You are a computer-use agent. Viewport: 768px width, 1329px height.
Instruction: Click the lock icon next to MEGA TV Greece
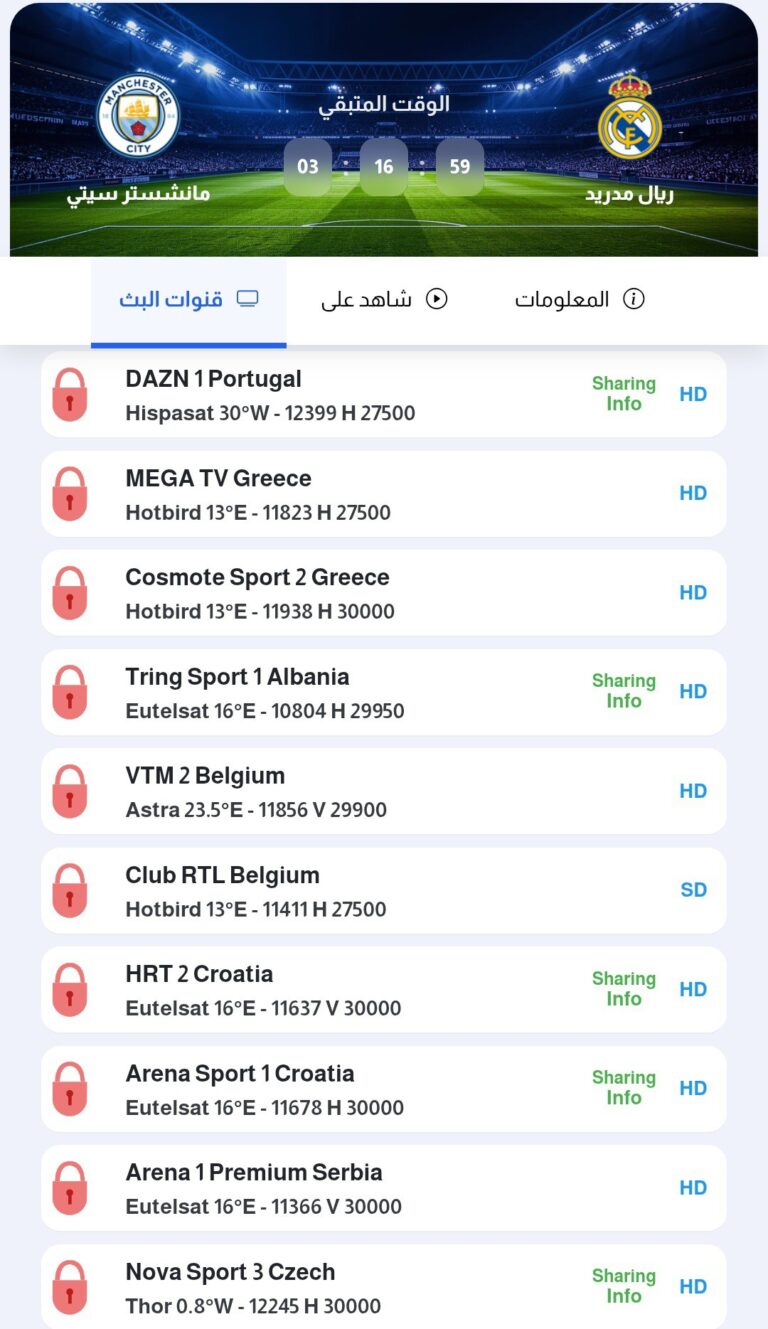(70, 494)
